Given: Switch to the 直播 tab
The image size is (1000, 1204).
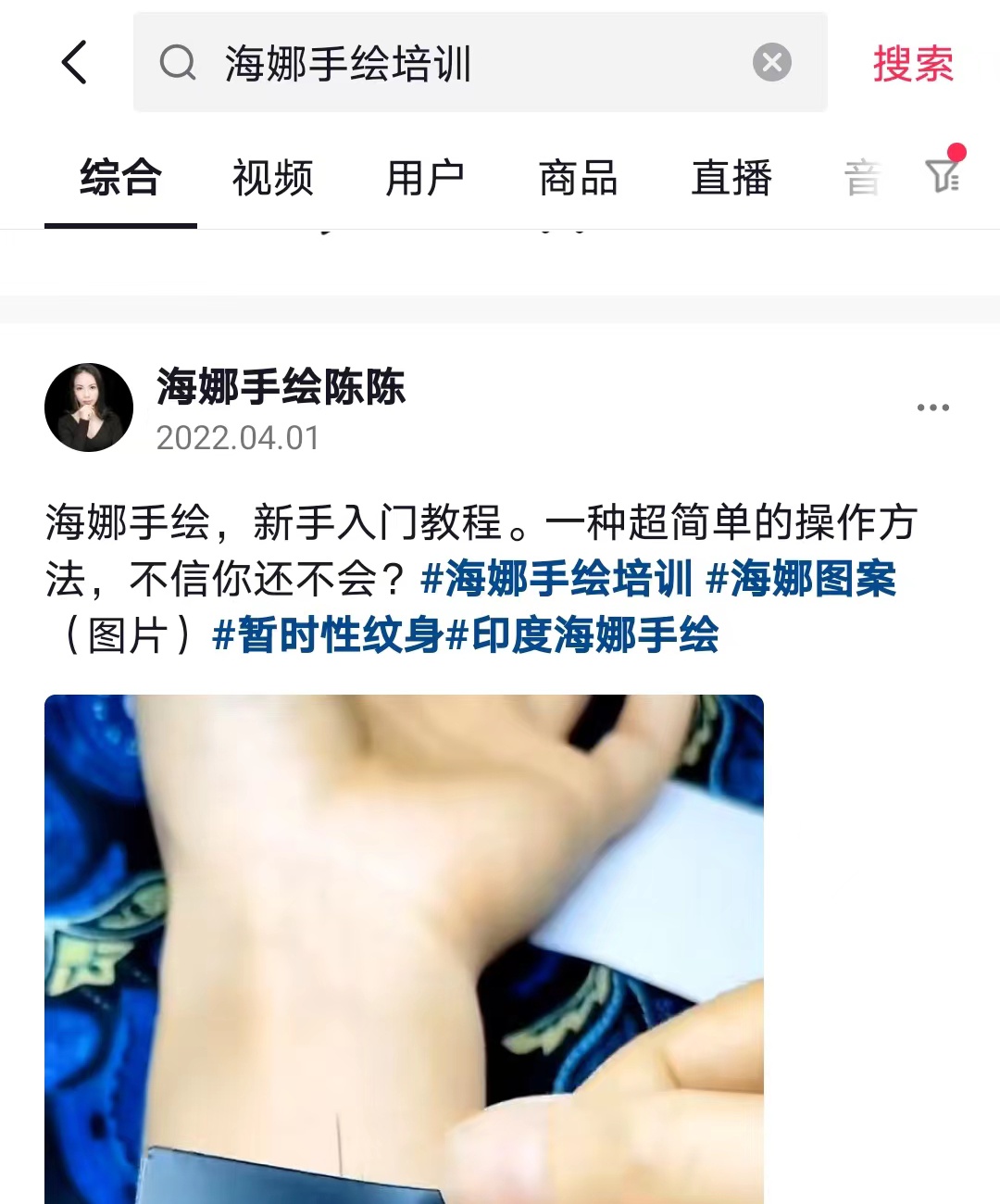Looking at the screenshot, I should point(731,178).
